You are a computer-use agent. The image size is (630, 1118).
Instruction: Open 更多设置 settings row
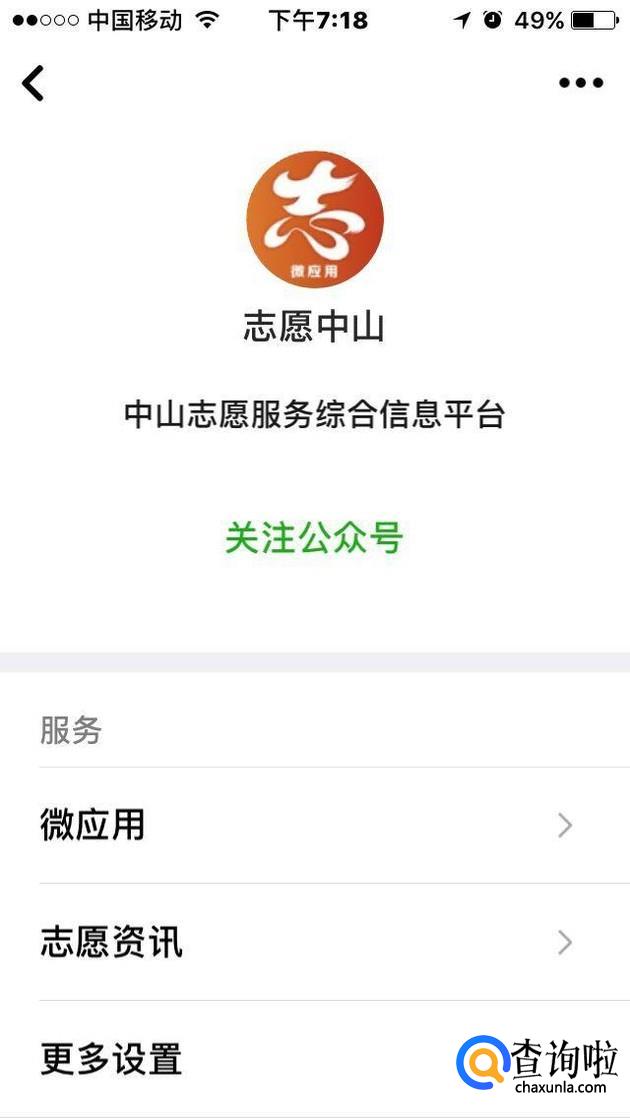coord(240,1058)
